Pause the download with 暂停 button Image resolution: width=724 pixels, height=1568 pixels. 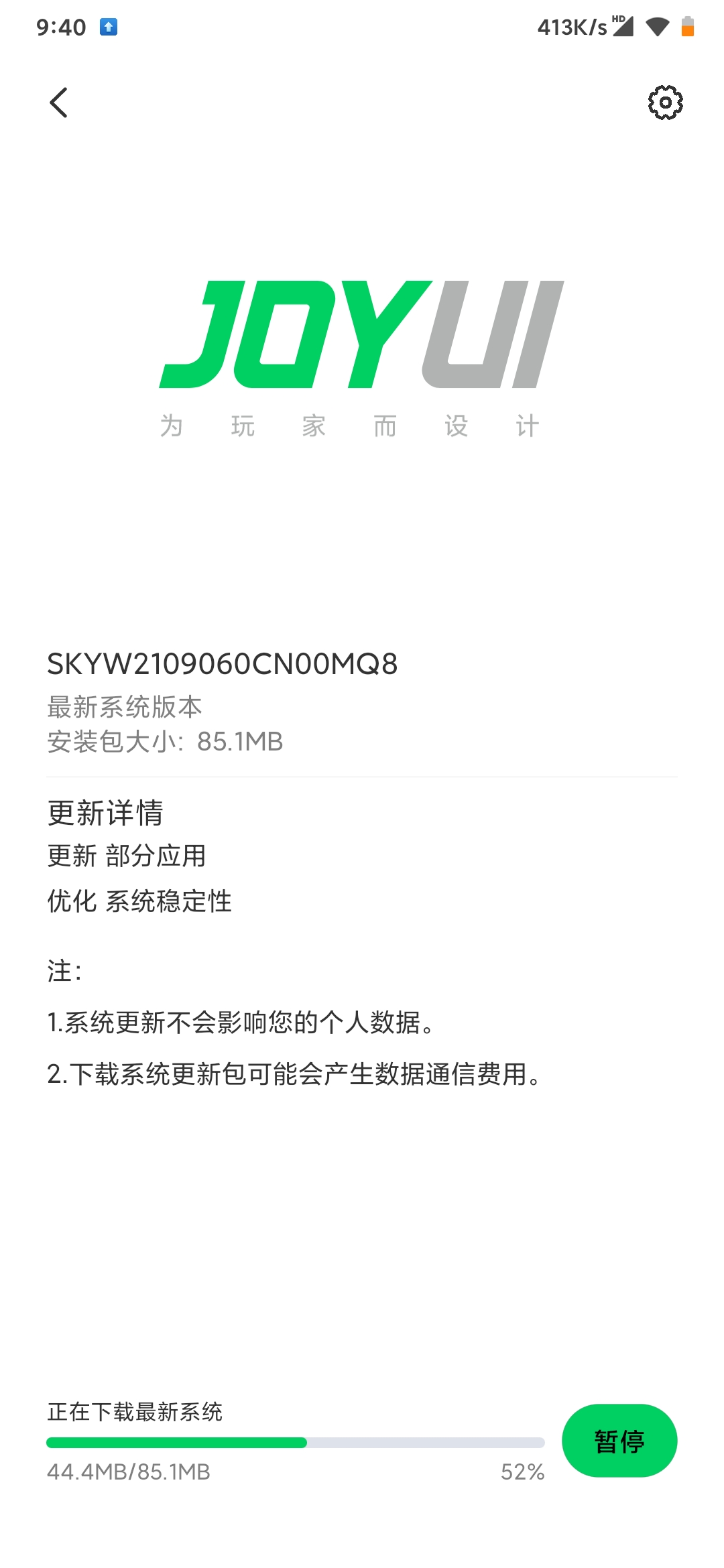[x=619, y=1440]
